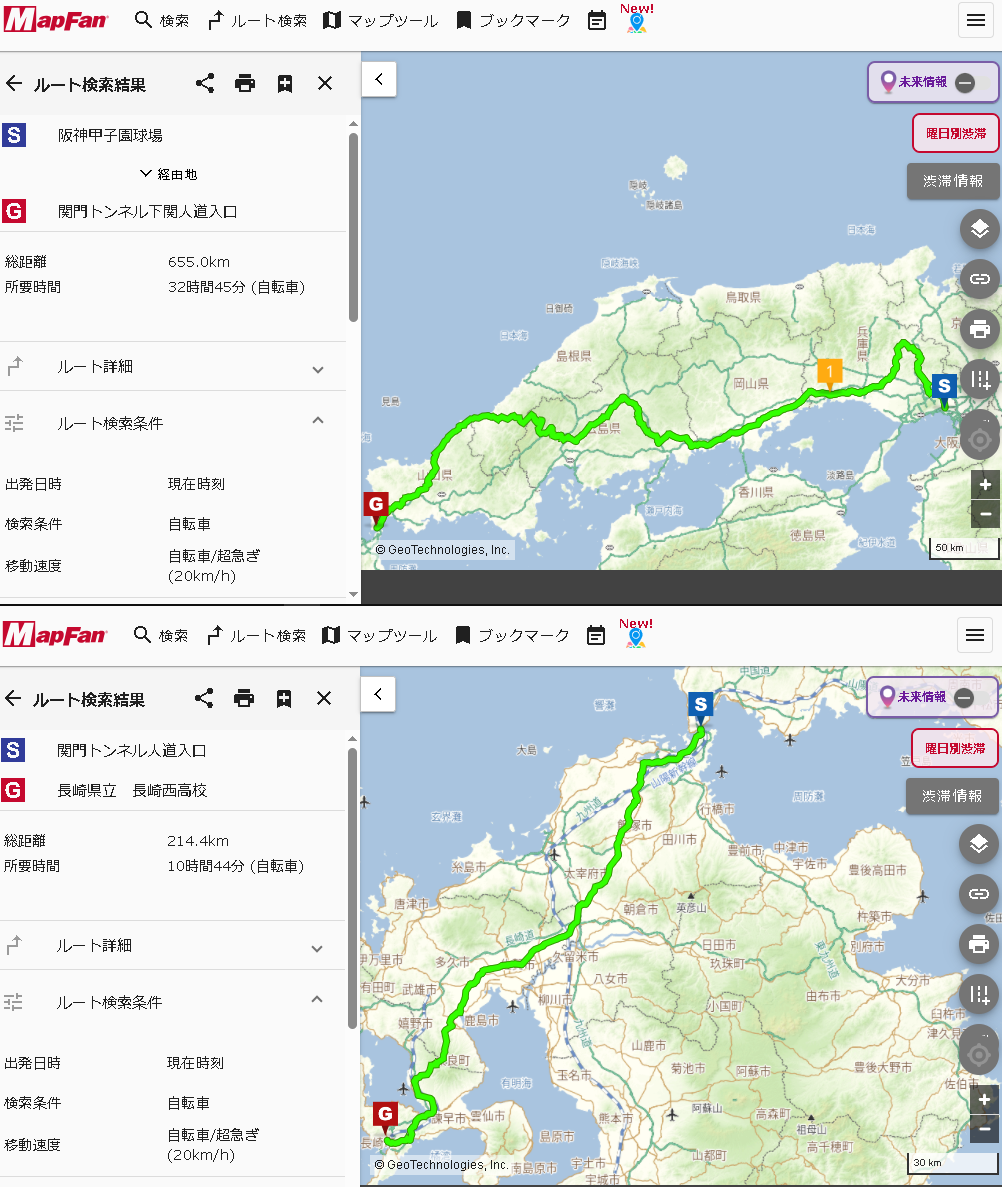This screenshot has width=1002, height=1187.
Task: Zoom in on the Kyushu map
Action: pyautogui.click(x=984, y=1100)
